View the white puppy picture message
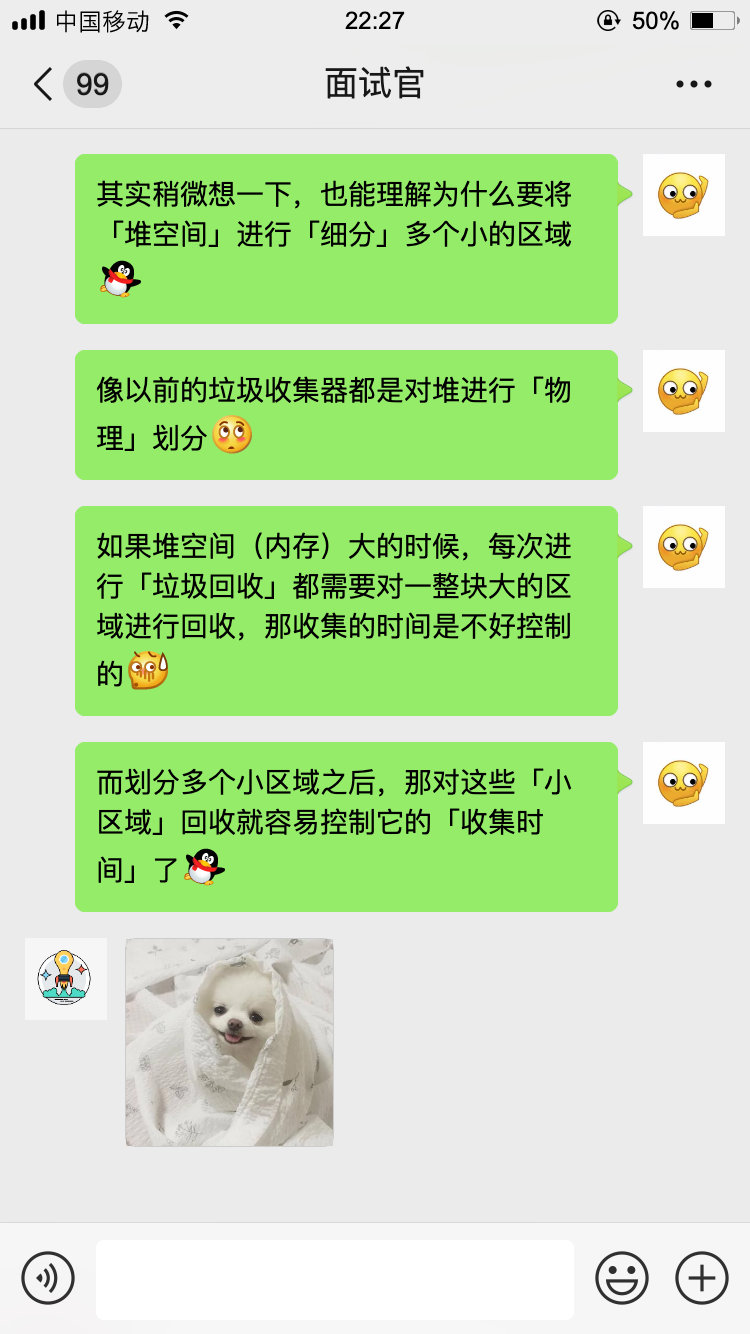The image size is (750, 1334). coord(229,1042)
